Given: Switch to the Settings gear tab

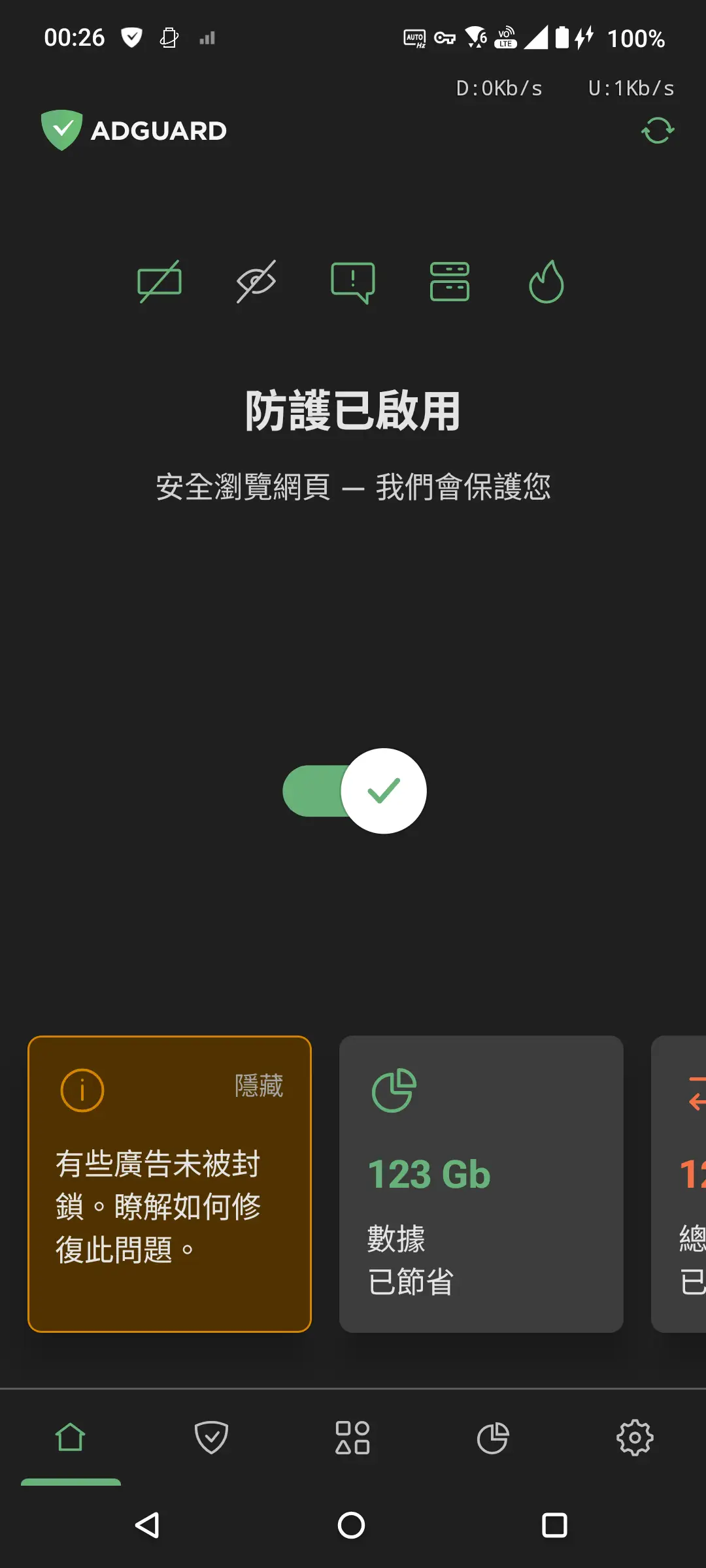Looking at the screenshot, I should click(x=635, y=1437).
